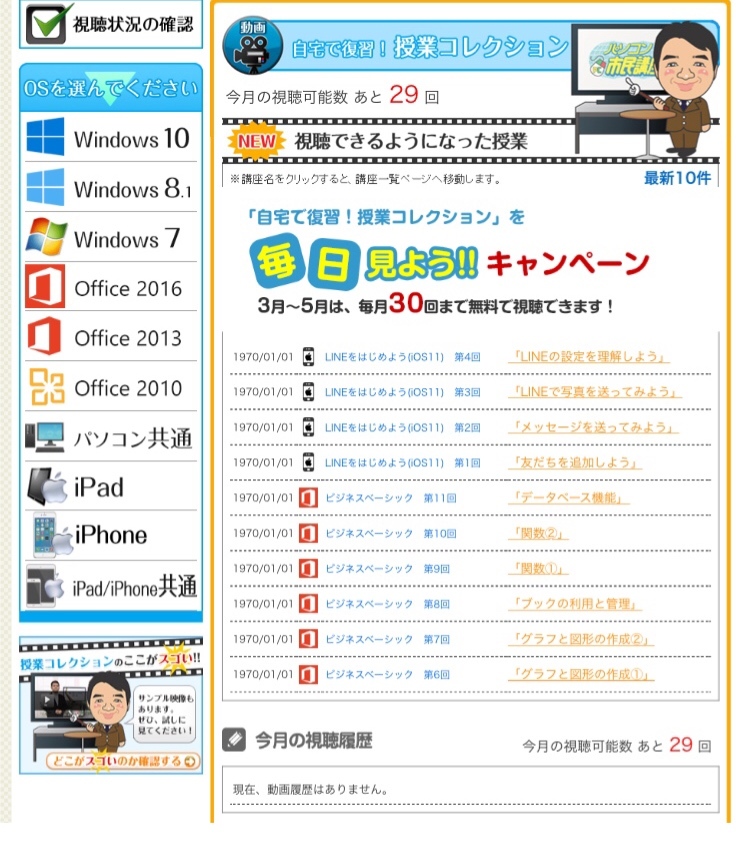Open lesson 「LINEで写真を送ってみよう」
Viewport: 736px width, 843px height.
pos(594,392)
